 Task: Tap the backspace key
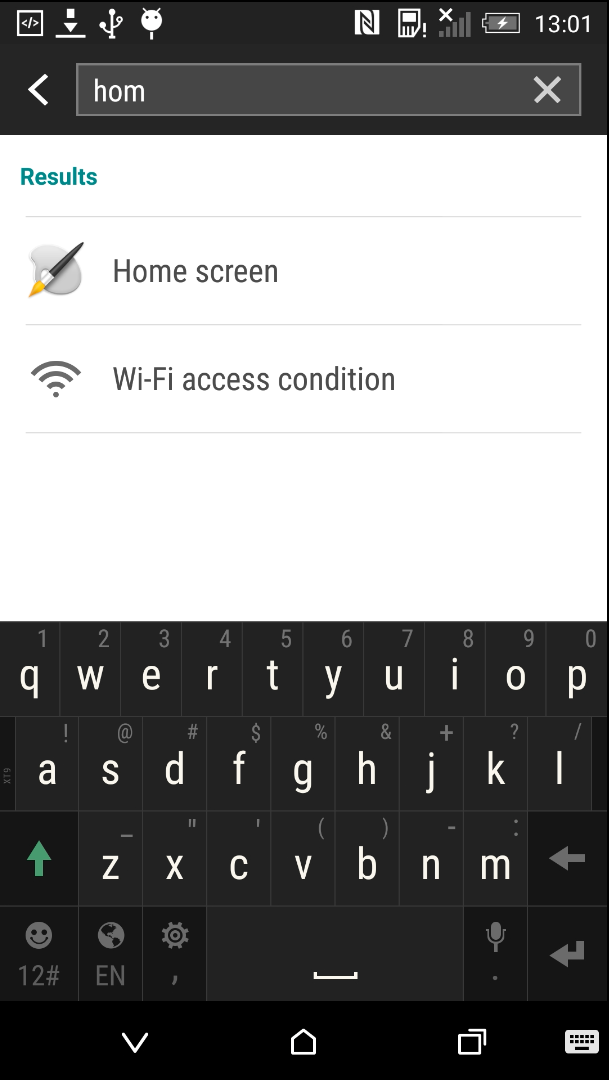point(567,859)
